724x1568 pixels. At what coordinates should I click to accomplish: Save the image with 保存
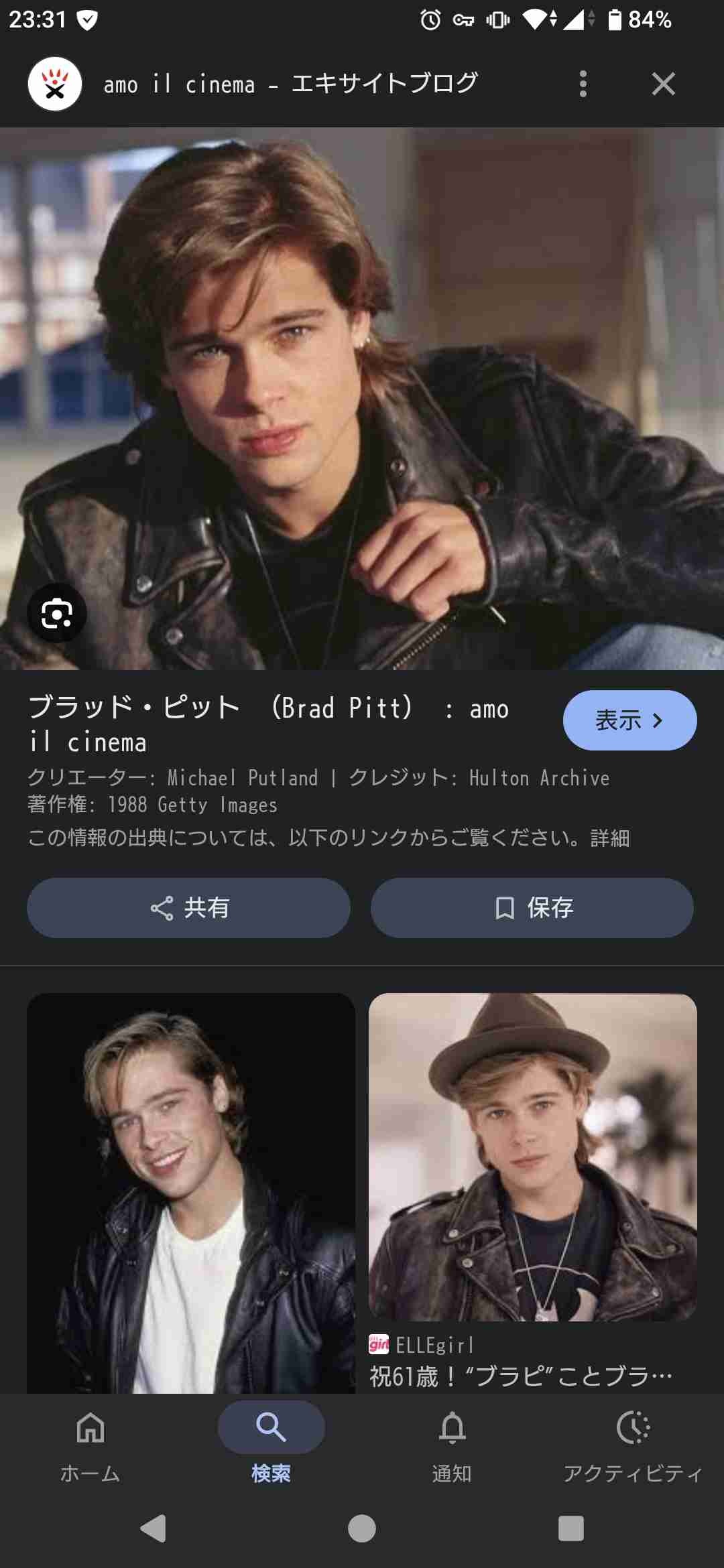click(532, 908)
